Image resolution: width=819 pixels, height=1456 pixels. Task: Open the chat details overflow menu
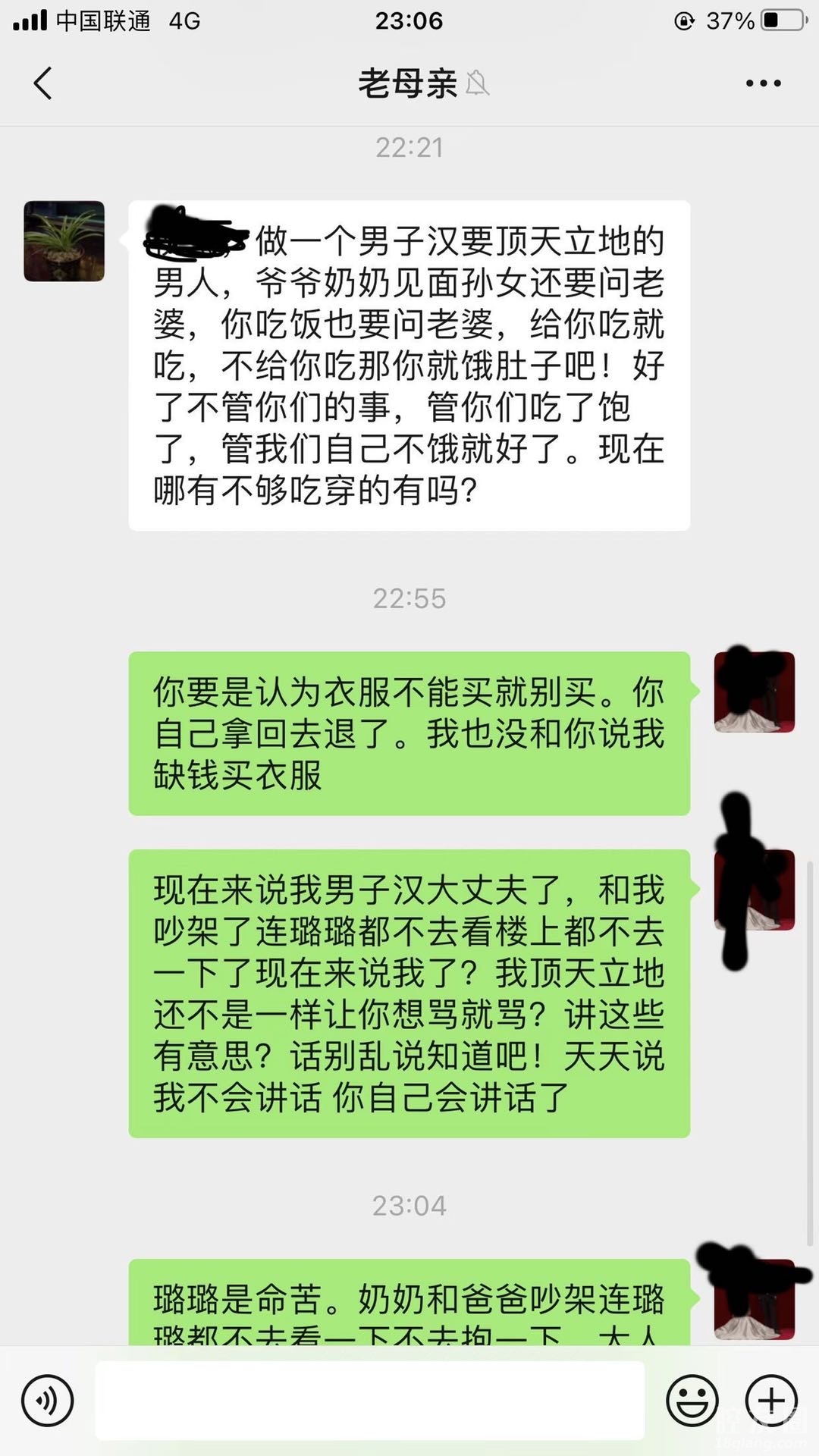[763, 83]
